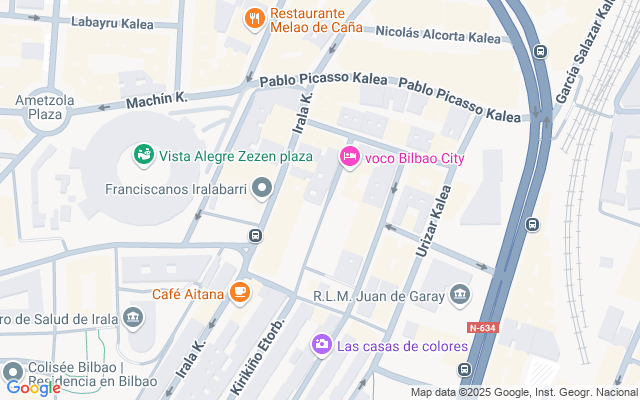Image resolution: width=640 pixels, height=400 pixels.
Task: Open the Restaurante Melao de Caña marker
Action: coord(256,18)
